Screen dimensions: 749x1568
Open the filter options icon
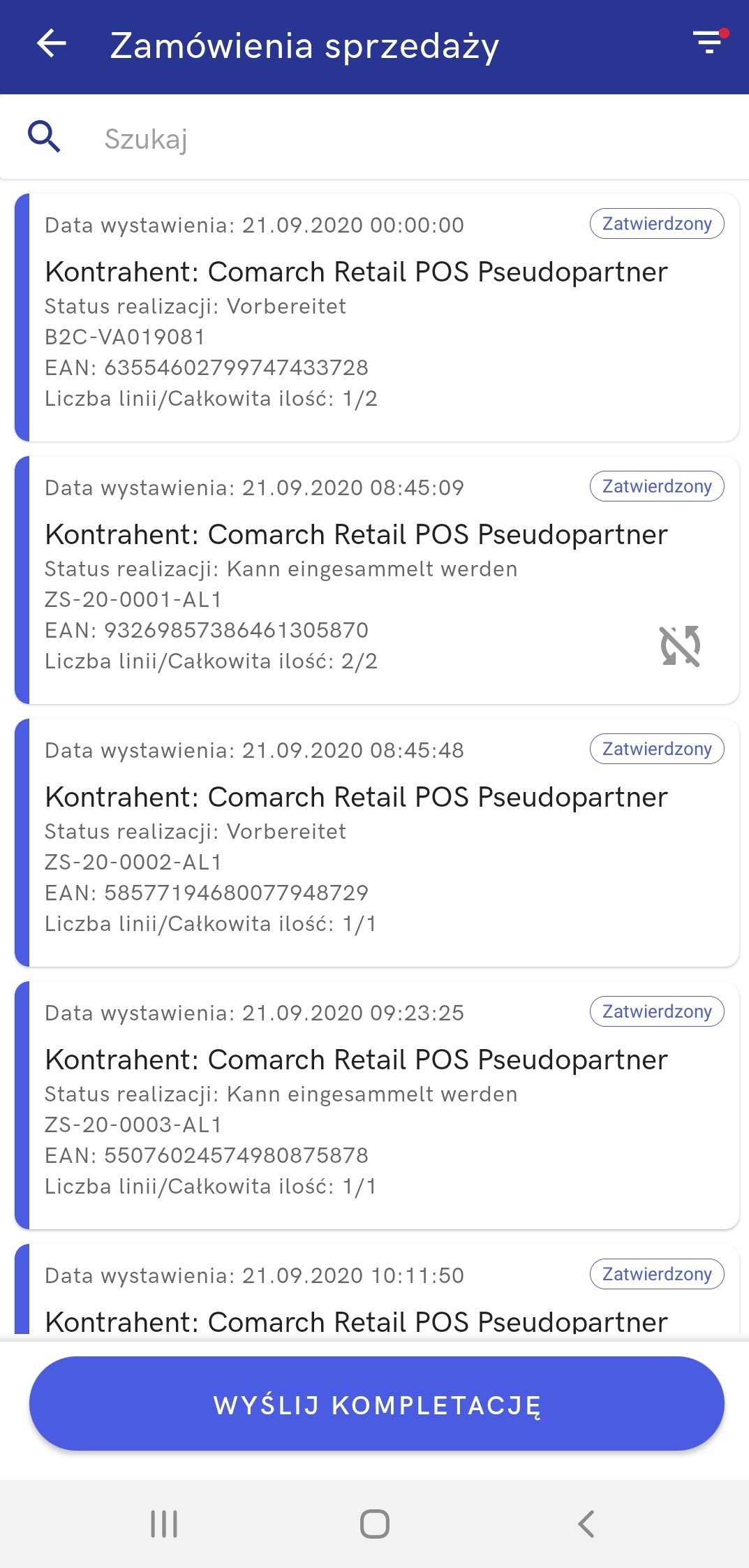click(x=709, y=43)
